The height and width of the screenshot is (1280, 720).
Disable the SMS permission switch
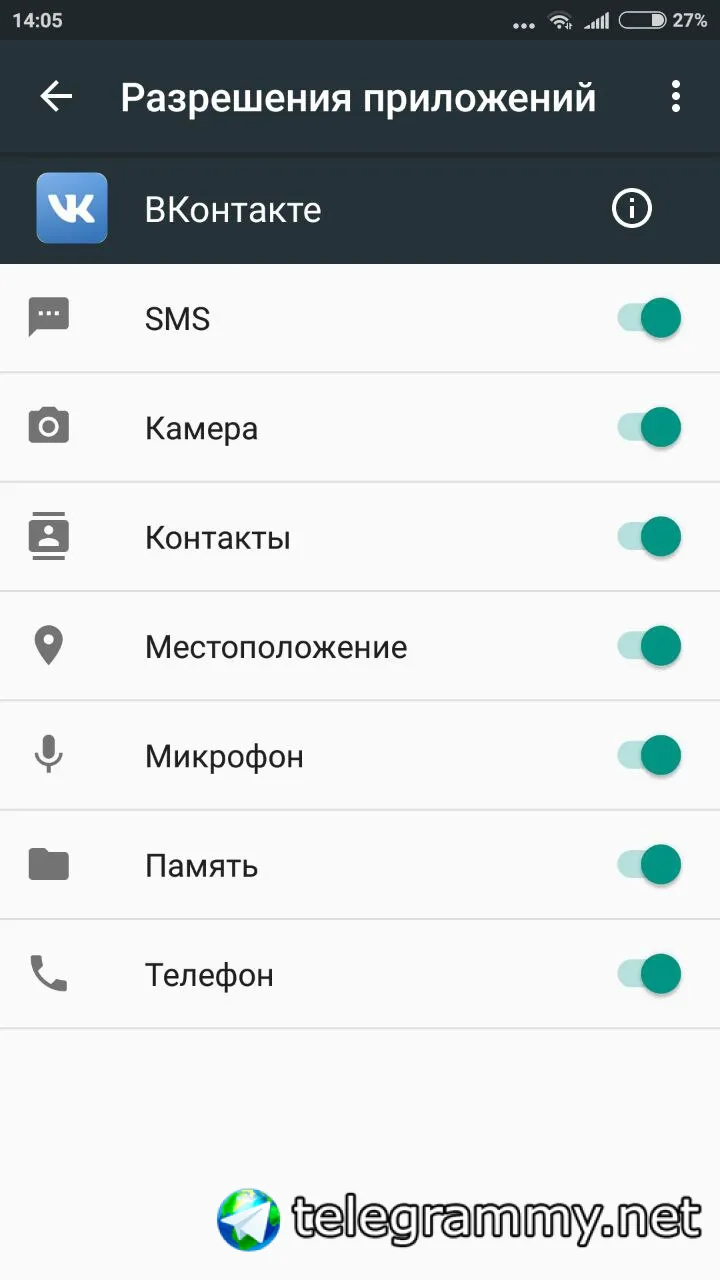tap(650, 319)
